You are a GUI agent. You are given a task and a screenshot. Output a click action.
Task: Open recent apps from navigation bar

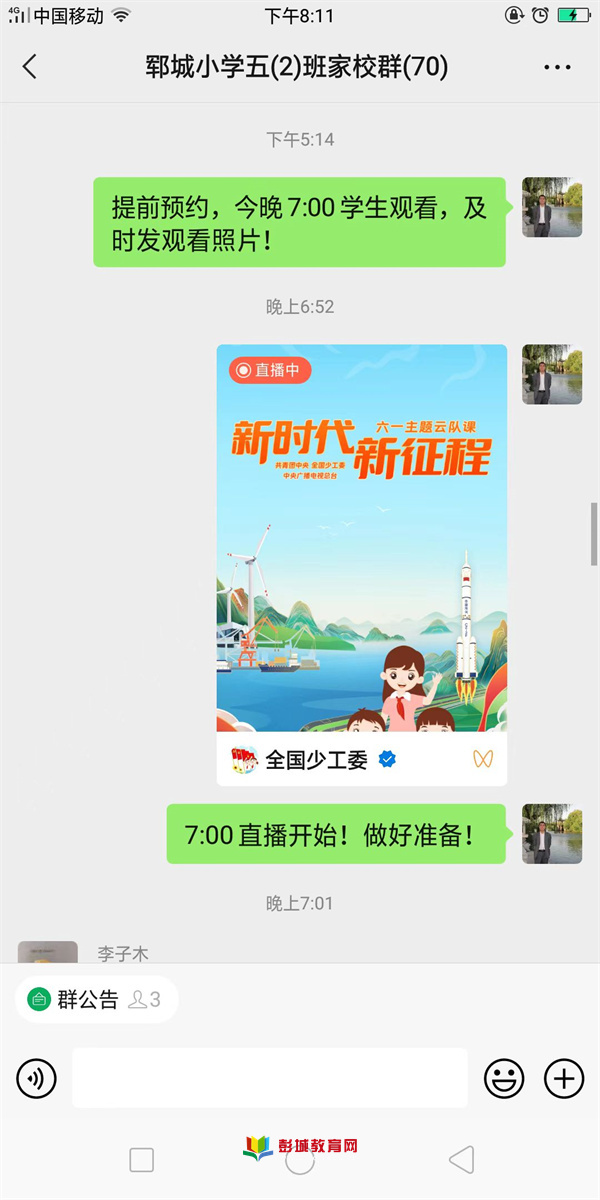[x=142, y=1160]
